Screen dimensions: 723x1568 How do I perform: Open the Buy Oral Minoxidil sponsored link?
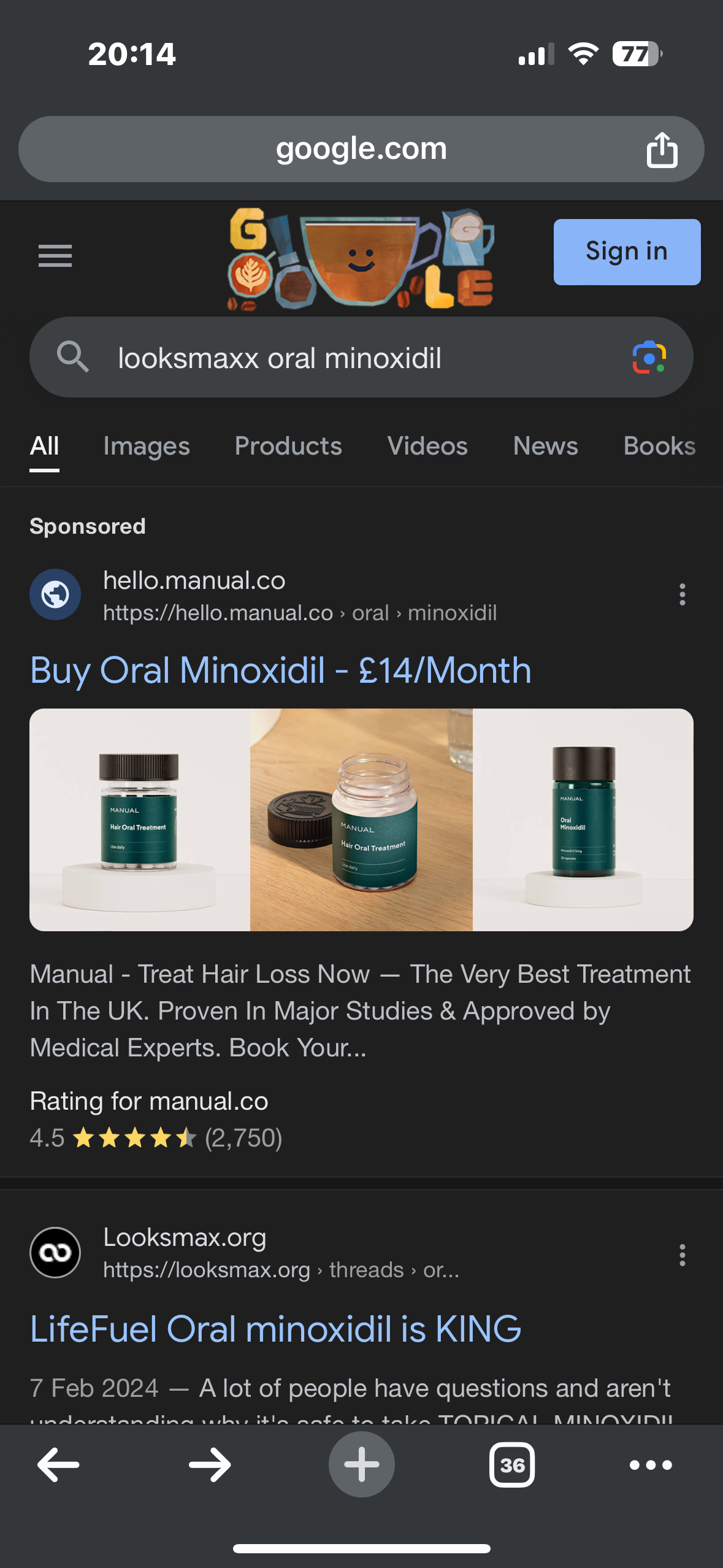click(280, 670)
